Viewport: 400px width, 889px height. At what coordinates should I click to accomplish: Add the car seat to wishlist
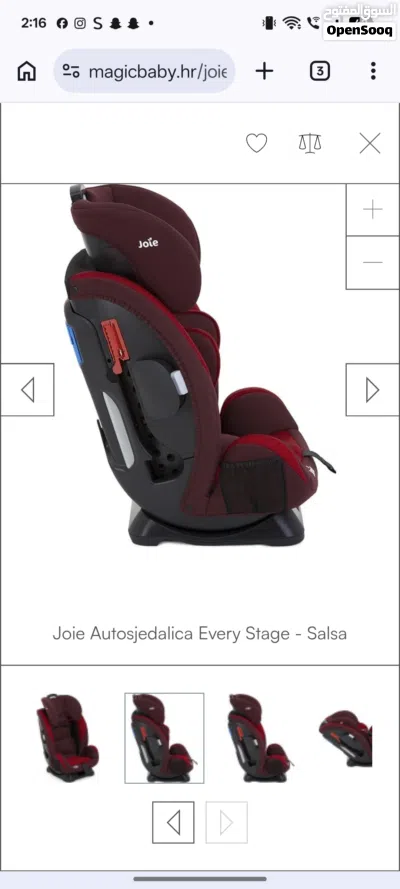pos(256,143)
